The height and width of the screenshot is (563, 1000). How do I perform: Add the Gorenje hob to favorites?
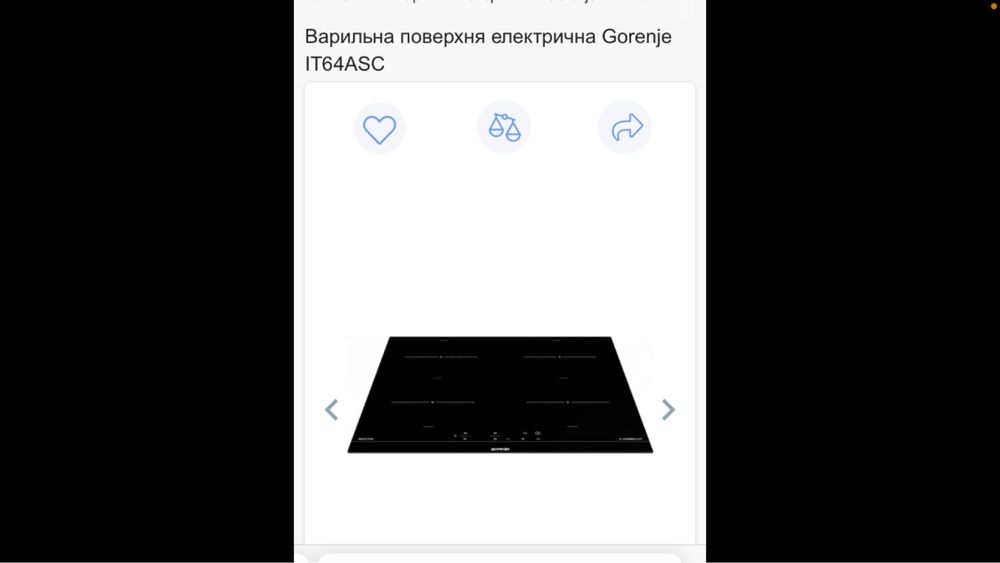pyautogui.click(x=379, y=128)
